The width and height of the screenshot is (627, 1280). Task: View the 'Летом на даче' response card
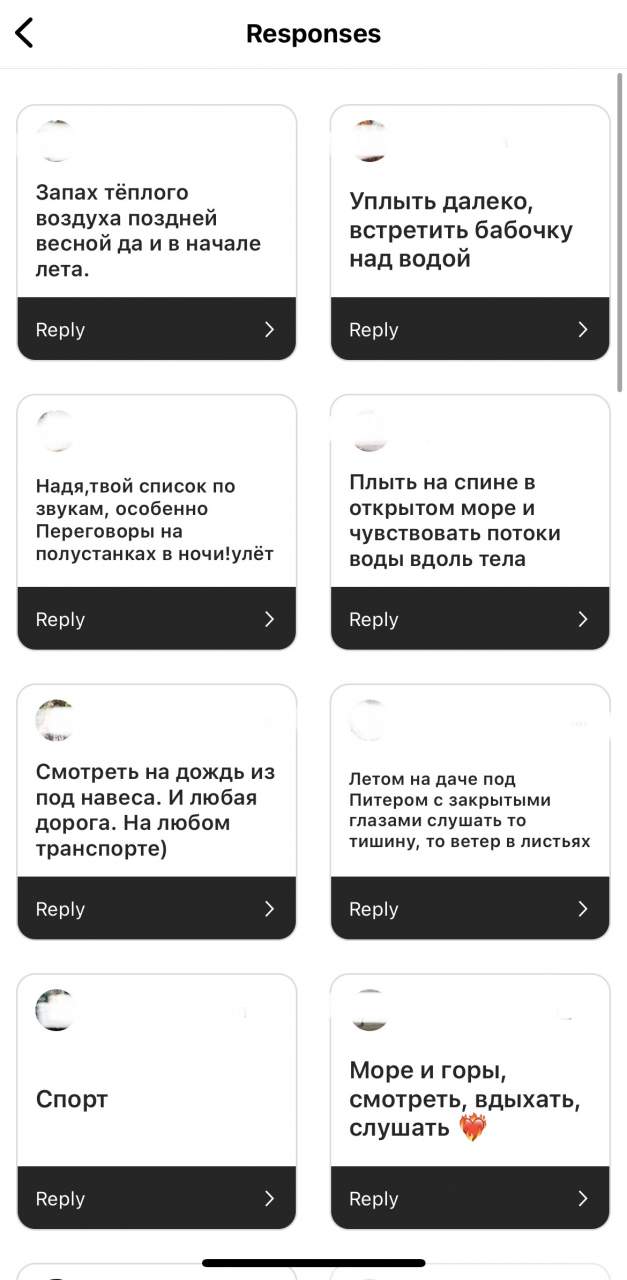[470, 810]
